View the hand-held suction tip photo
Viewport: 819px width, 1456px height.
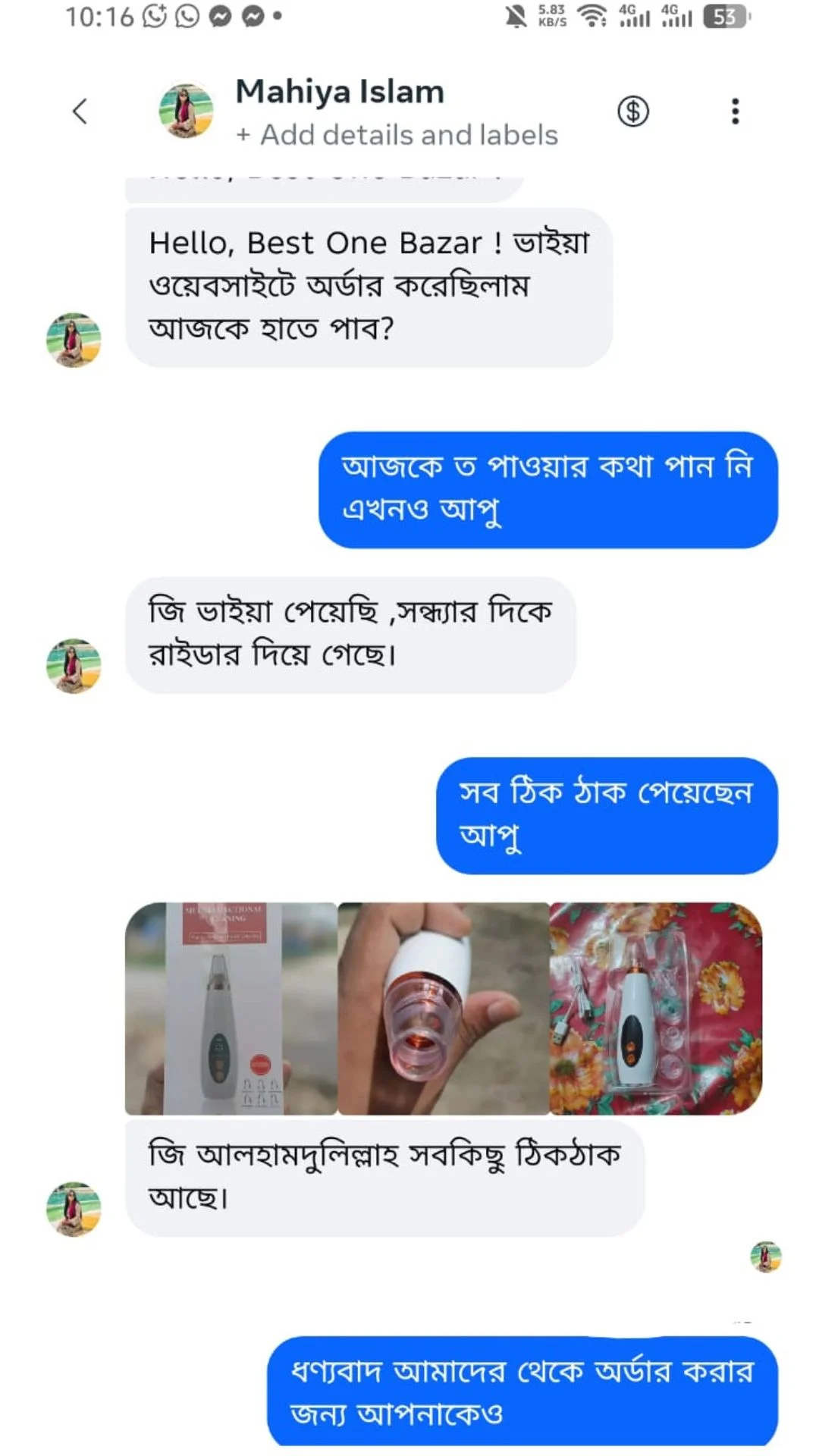[x=444, y=1008]
